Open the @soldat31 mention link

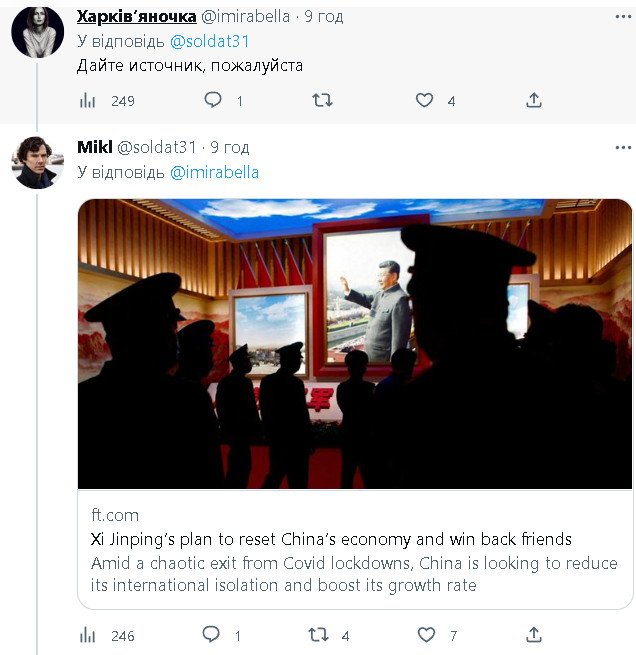pos(209,41)
